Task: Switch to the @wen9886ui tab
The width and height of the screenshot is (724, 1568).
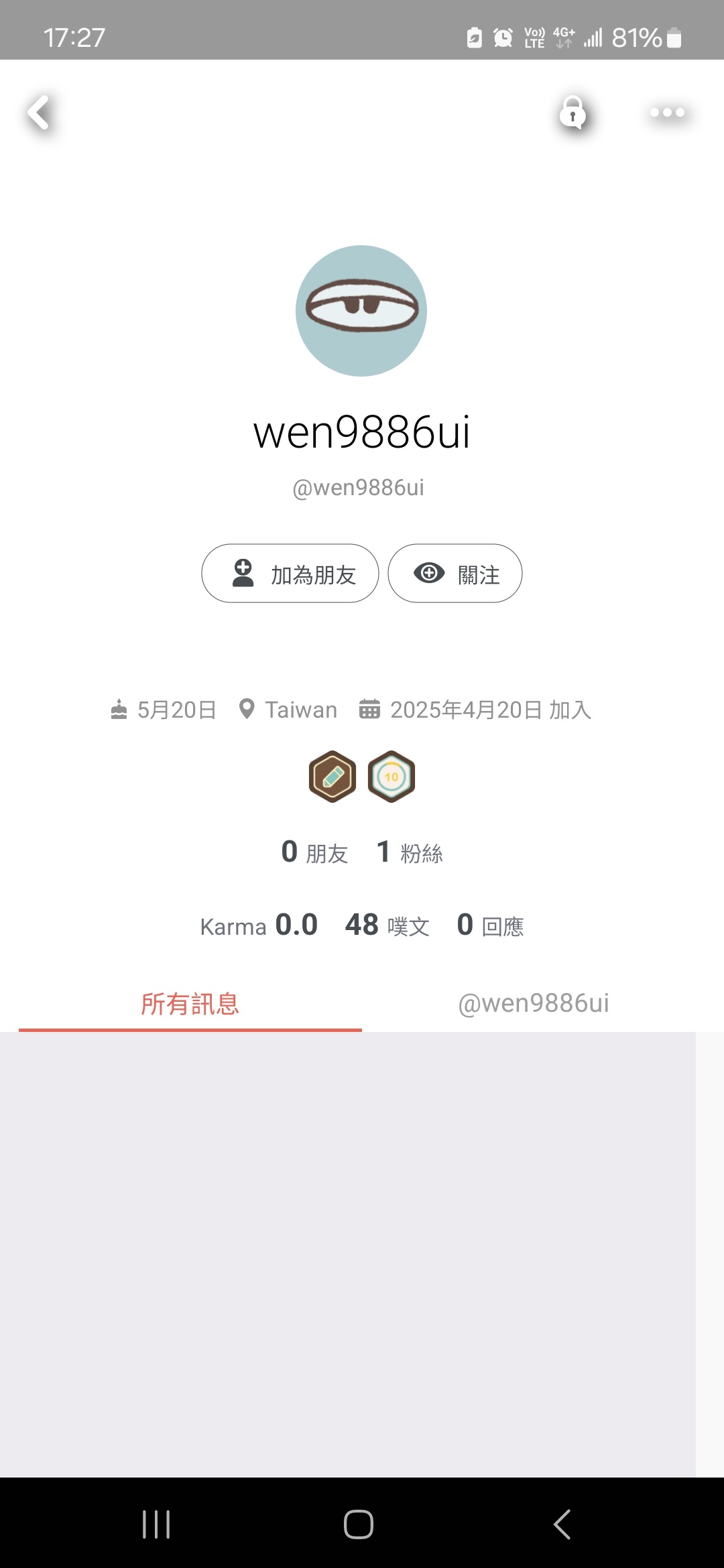Action: pos(533,1004)
